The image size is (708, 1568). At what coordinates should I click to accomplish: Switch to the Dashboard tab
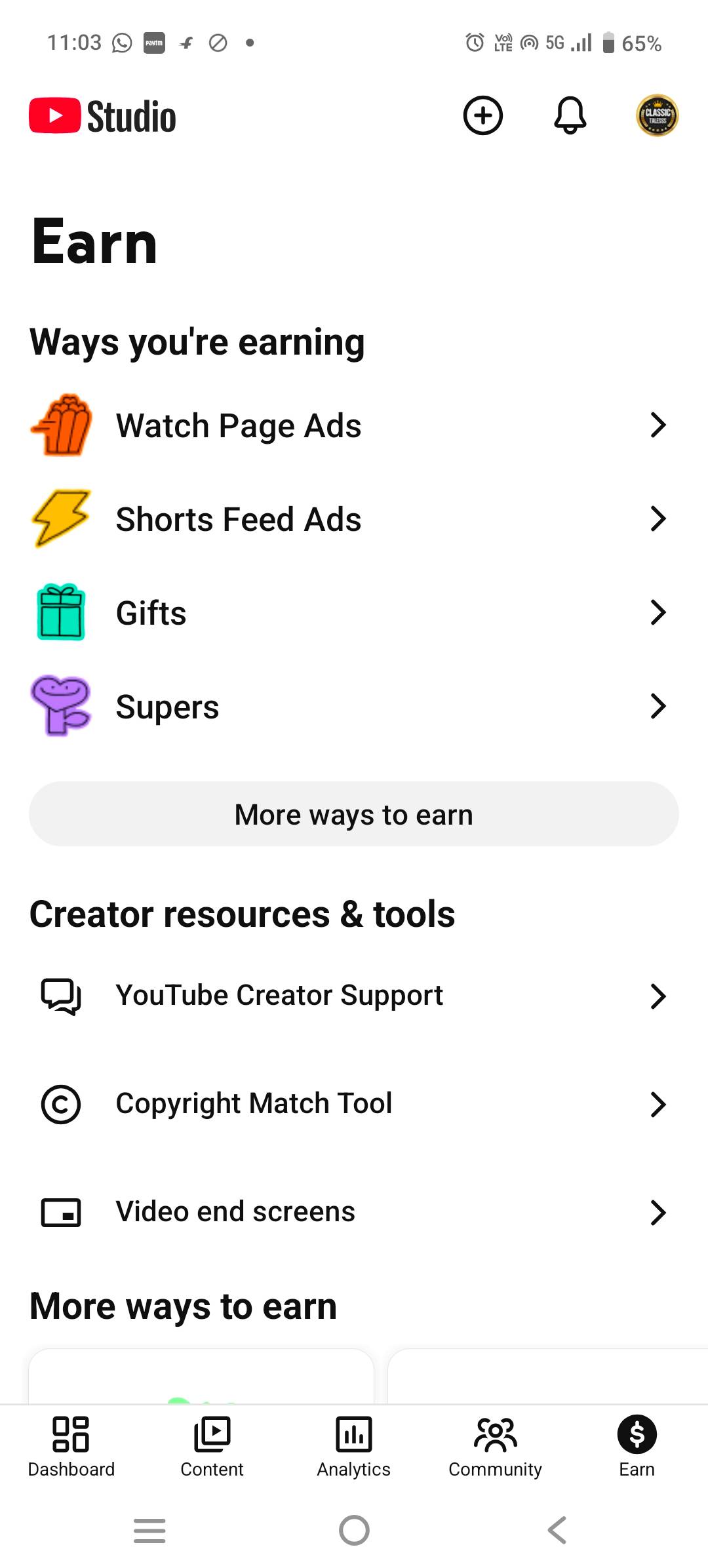tap(71, 1446)
